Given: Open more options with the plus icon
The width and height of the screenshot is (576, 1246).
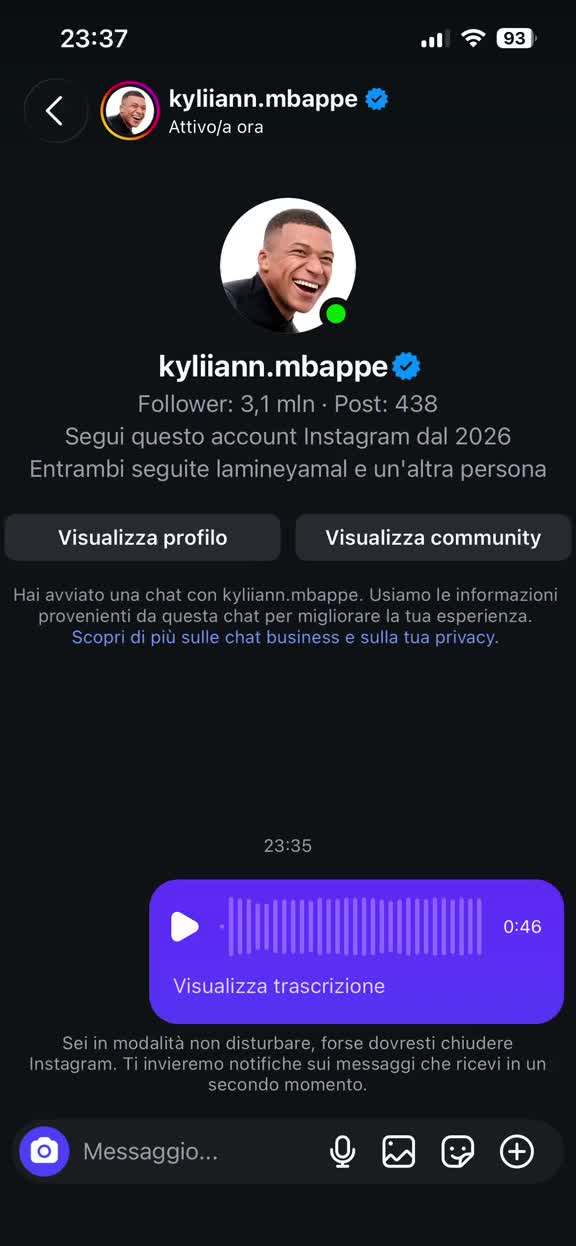Looking at the screenshot, I should pyautogui.click(x=517, y=1152).
